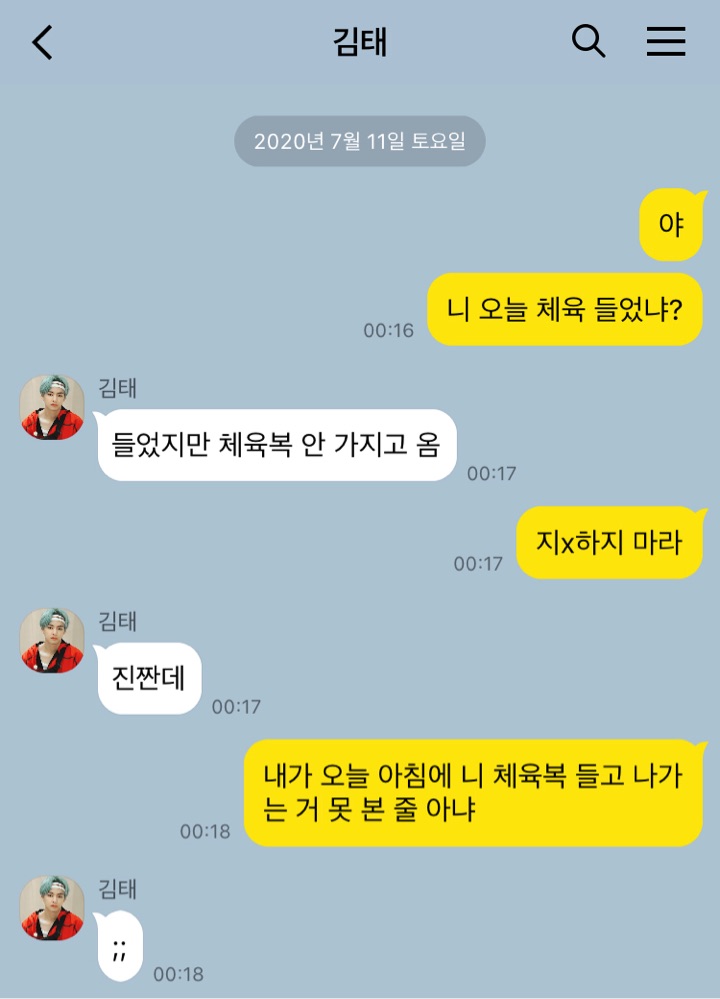Go back from the 김태 chat
Screen dimensions: 720x999
42,42
